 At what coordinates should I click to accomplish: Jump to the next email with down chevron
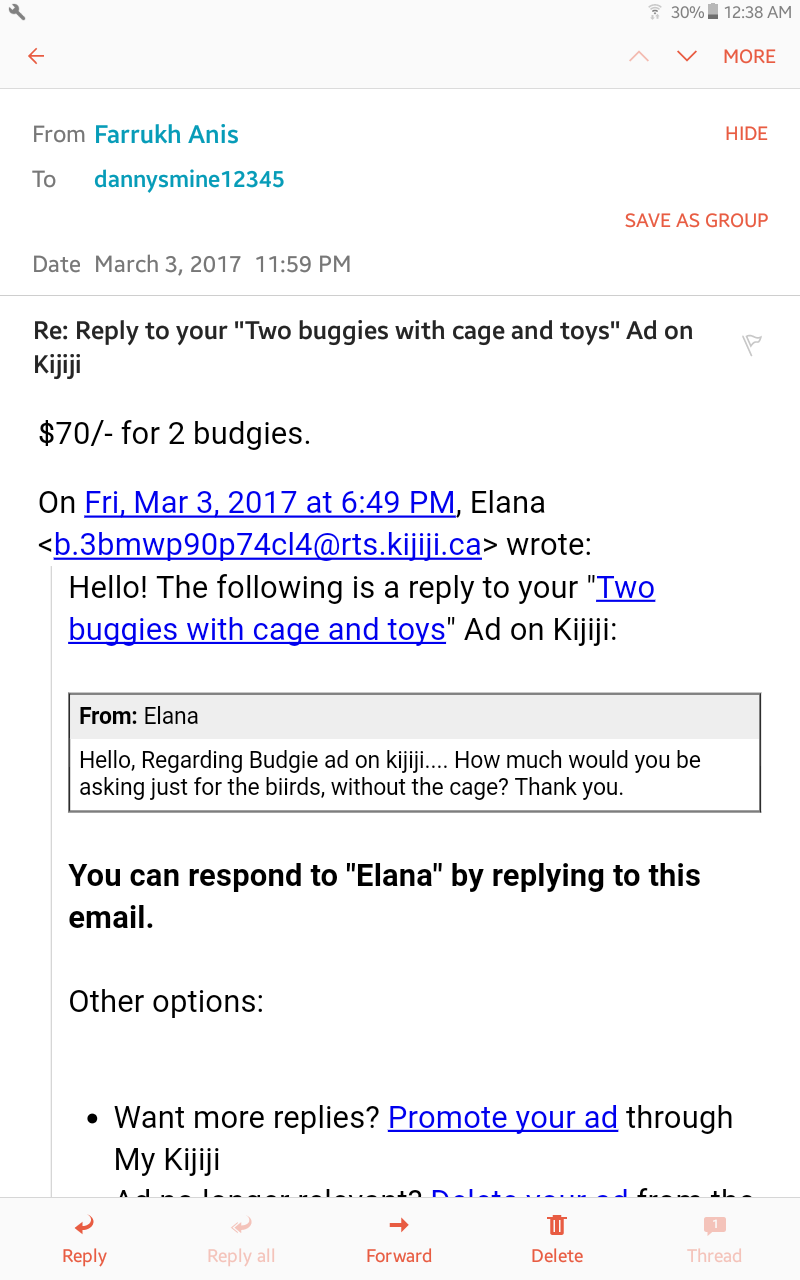point(686,56)
